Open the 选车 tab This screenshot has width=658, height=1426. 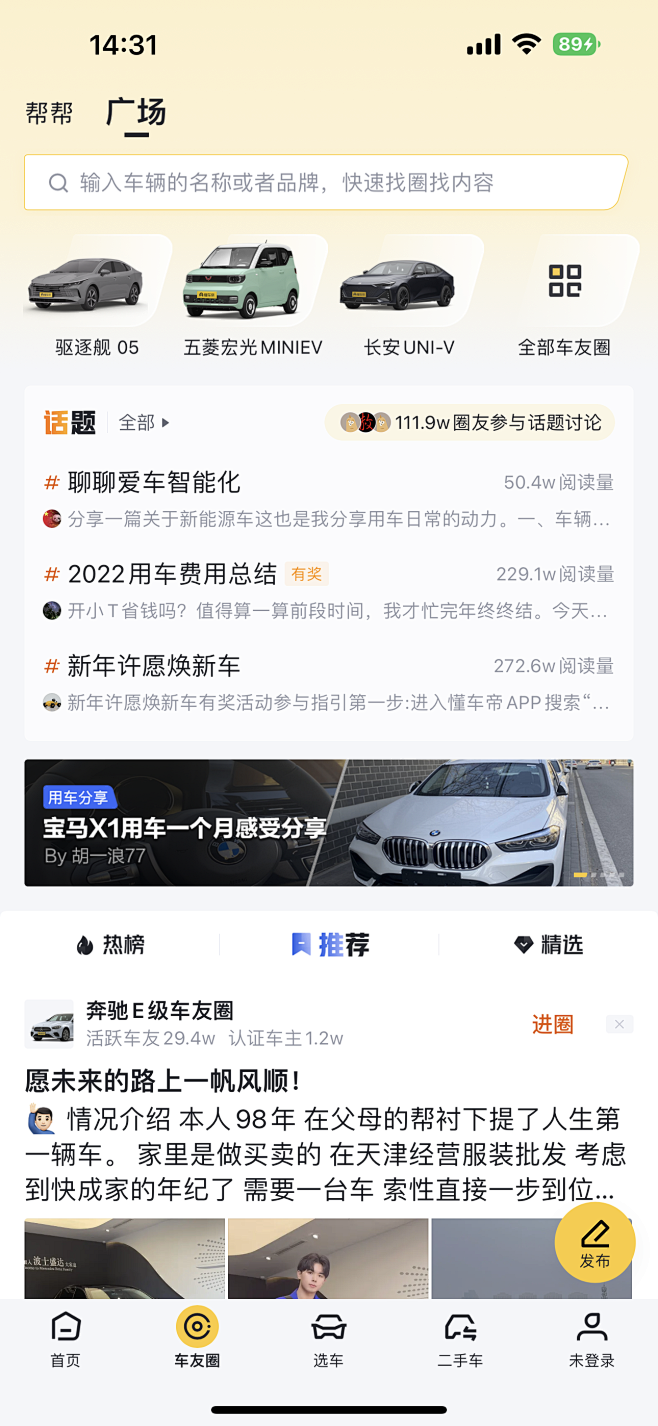328,1340
